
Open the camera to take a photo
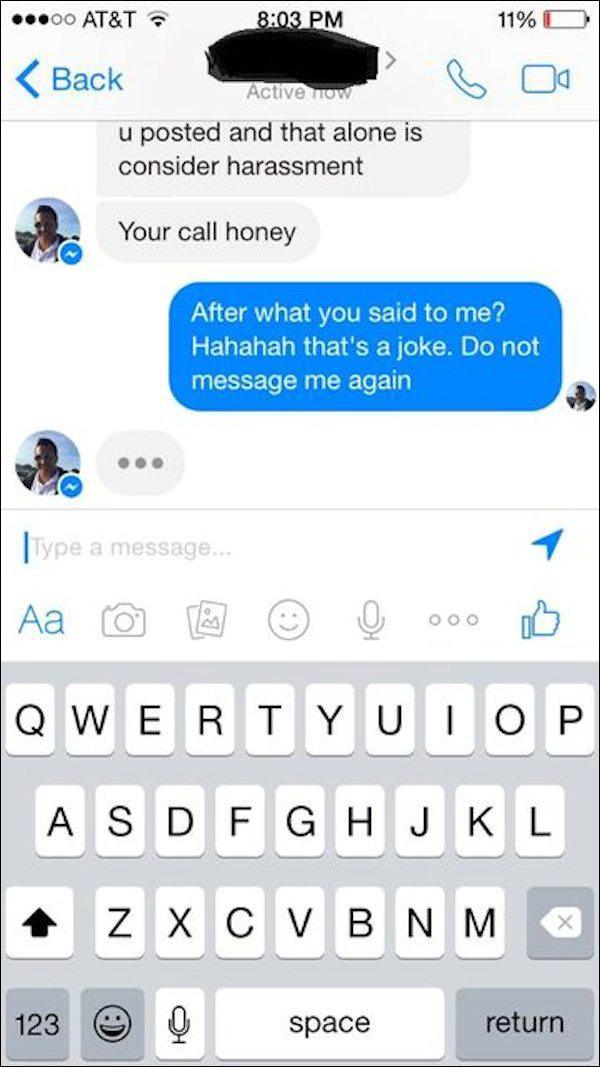tap(123, 621)
